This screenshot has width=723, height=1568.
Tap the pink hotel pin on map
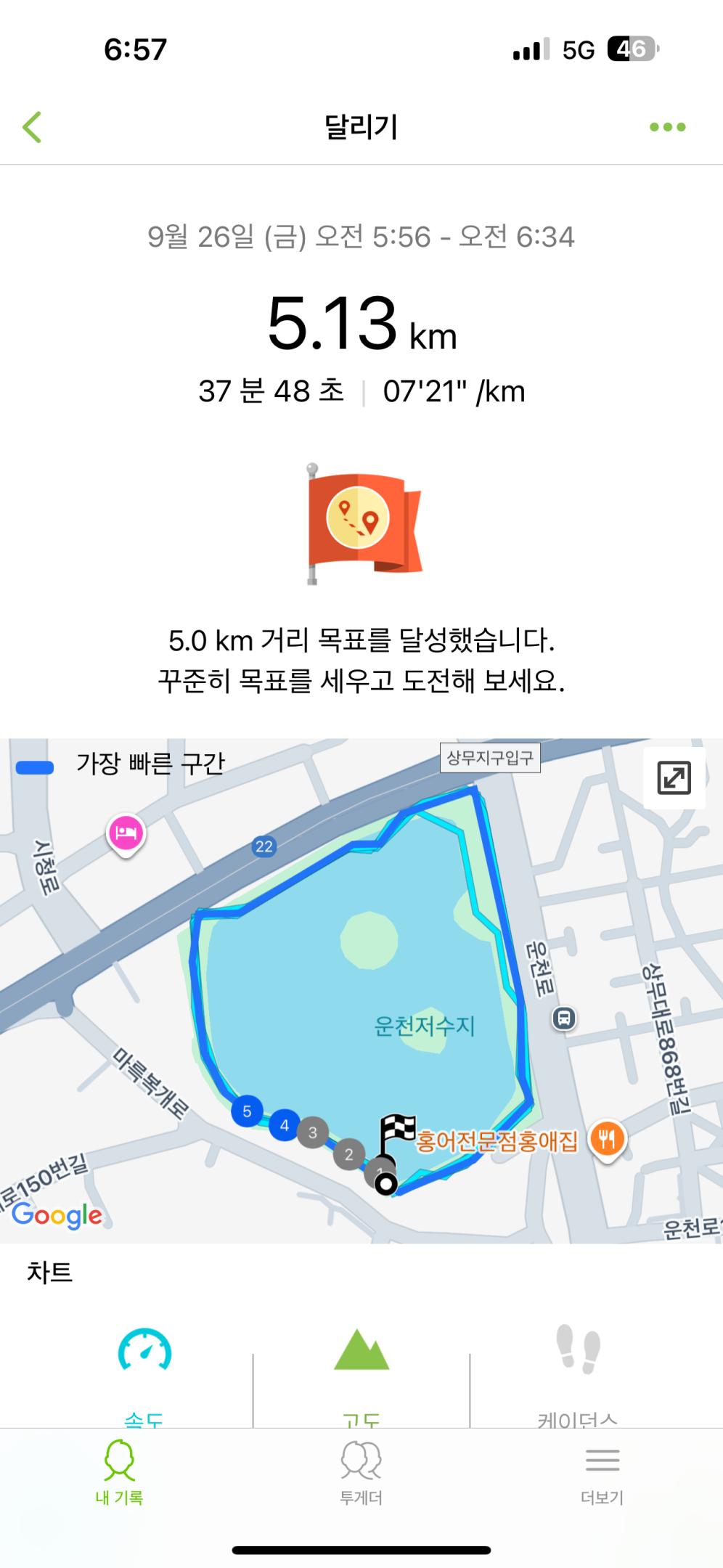click(126, 833)
